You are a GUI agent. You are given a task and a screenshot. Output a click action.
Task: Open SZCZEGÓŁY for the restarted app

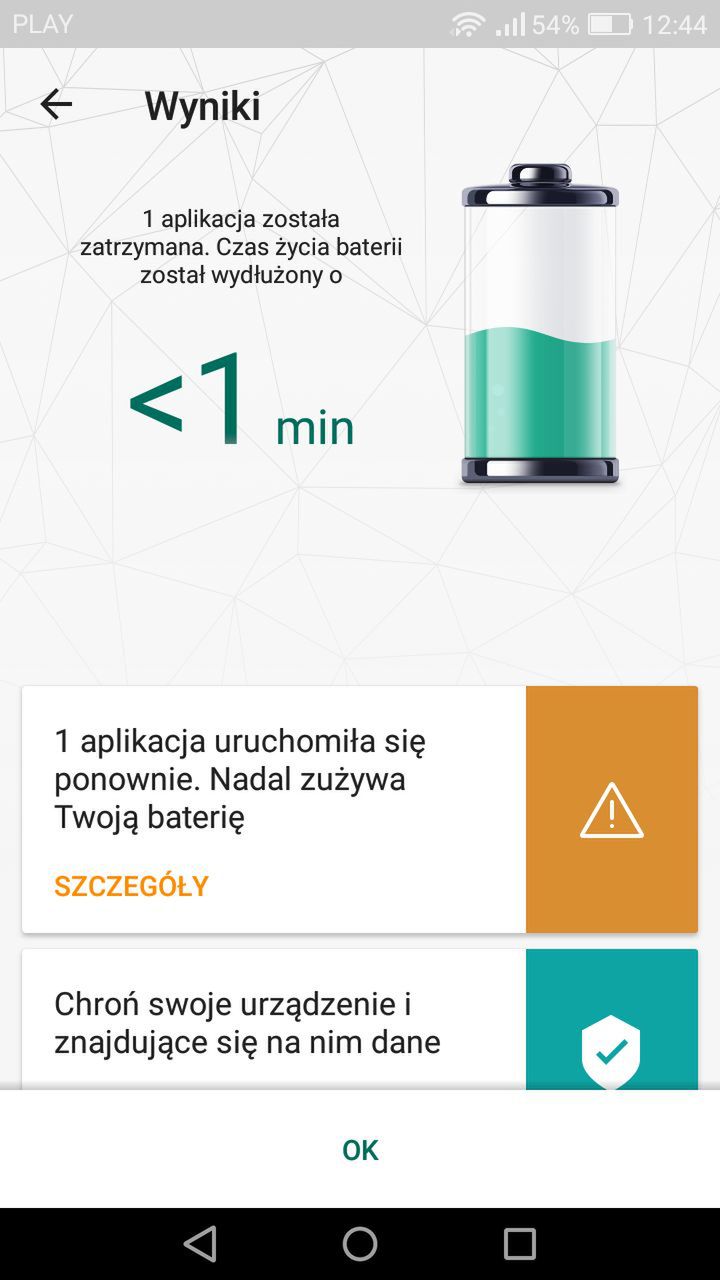coord(131,886)
